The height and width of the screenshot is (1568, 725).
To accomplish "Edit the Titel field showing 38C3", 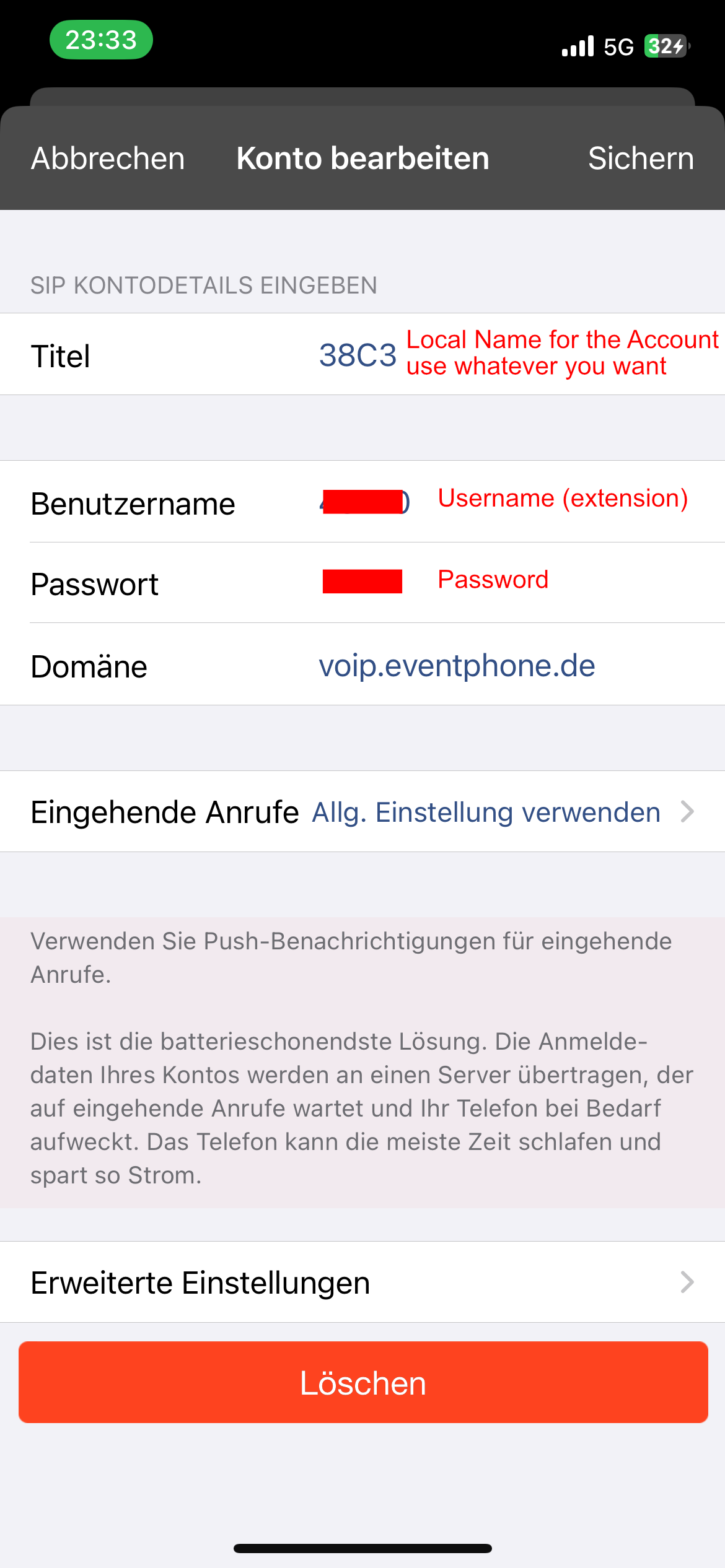I will click(x=362, y=354).
